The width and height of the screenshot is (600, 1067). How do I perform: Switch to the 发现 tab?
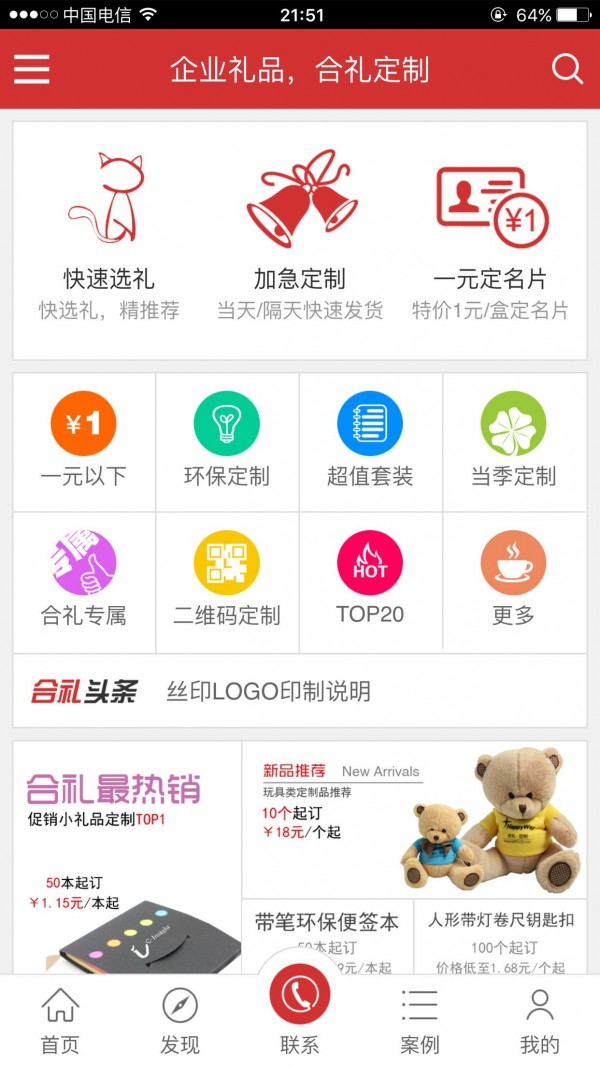(x=180, y=1020)
